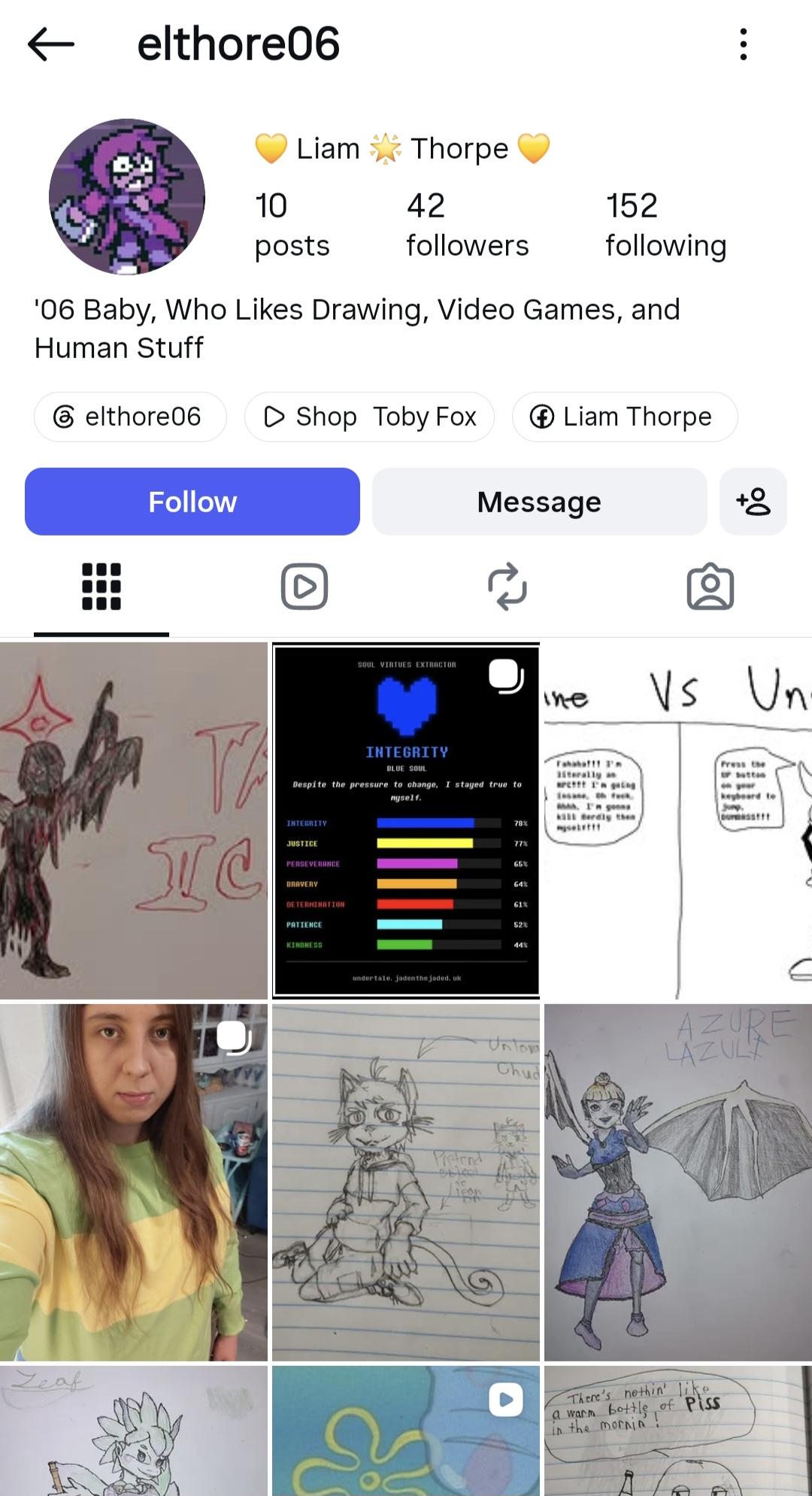
Task: Switch to the tagged photos tab
Action: pos(710,587)
